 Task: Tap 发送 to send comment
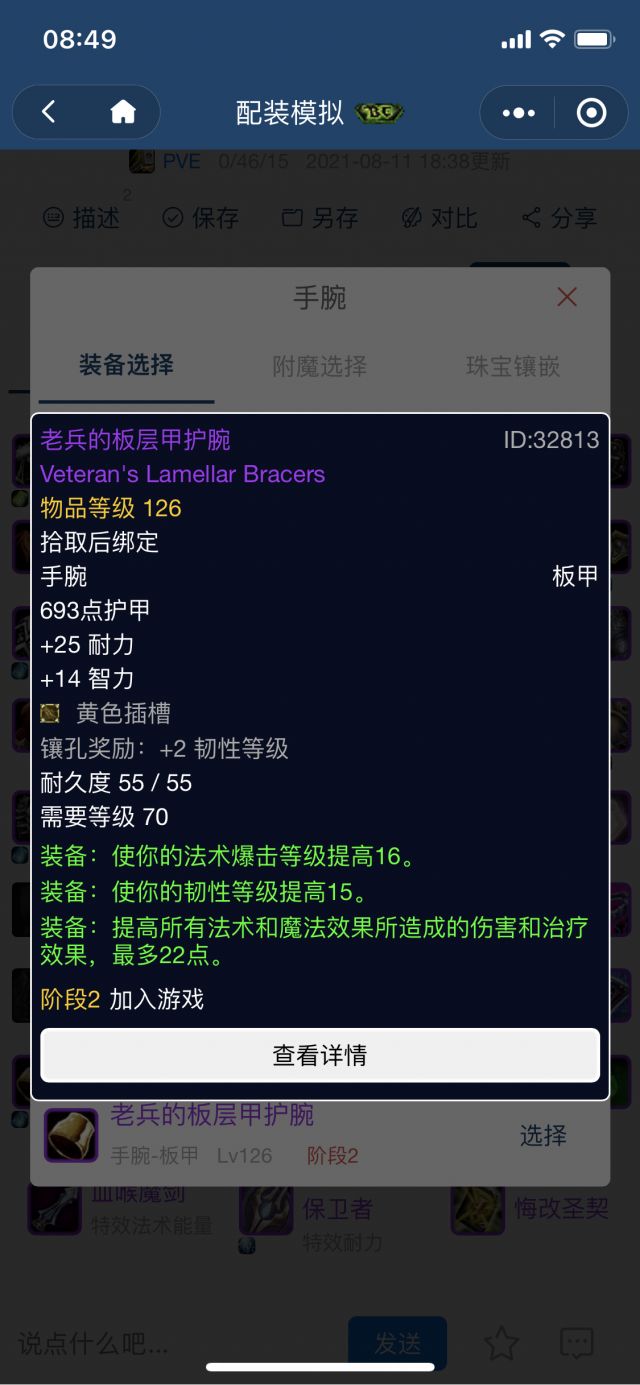(x=397, y=1343)
